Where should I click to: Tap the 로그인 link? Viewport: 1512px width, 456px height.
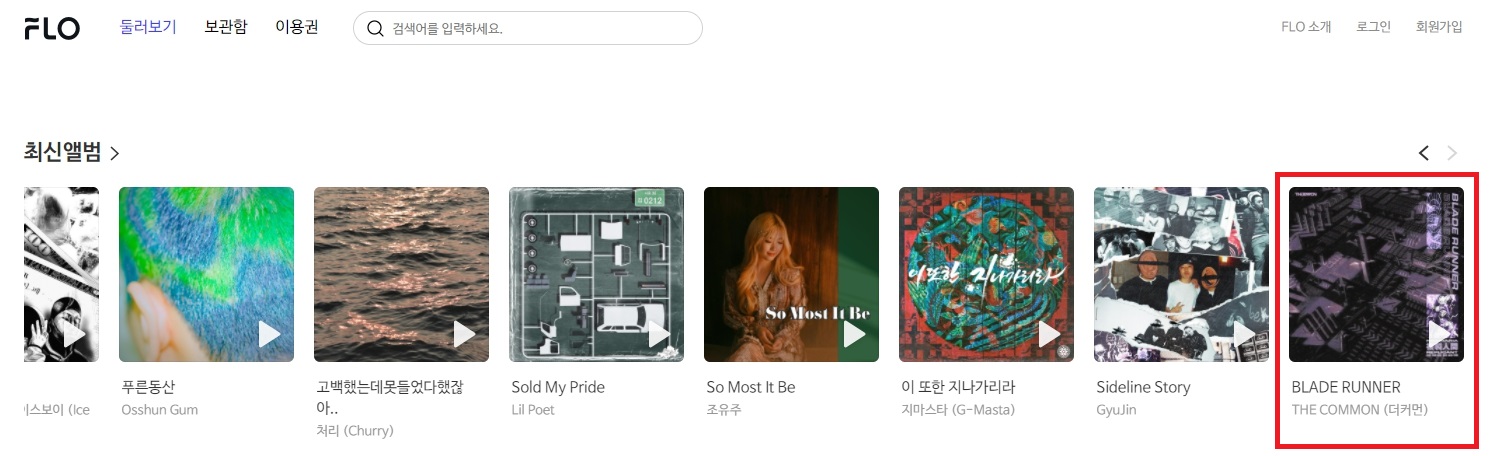point(1373,28)
